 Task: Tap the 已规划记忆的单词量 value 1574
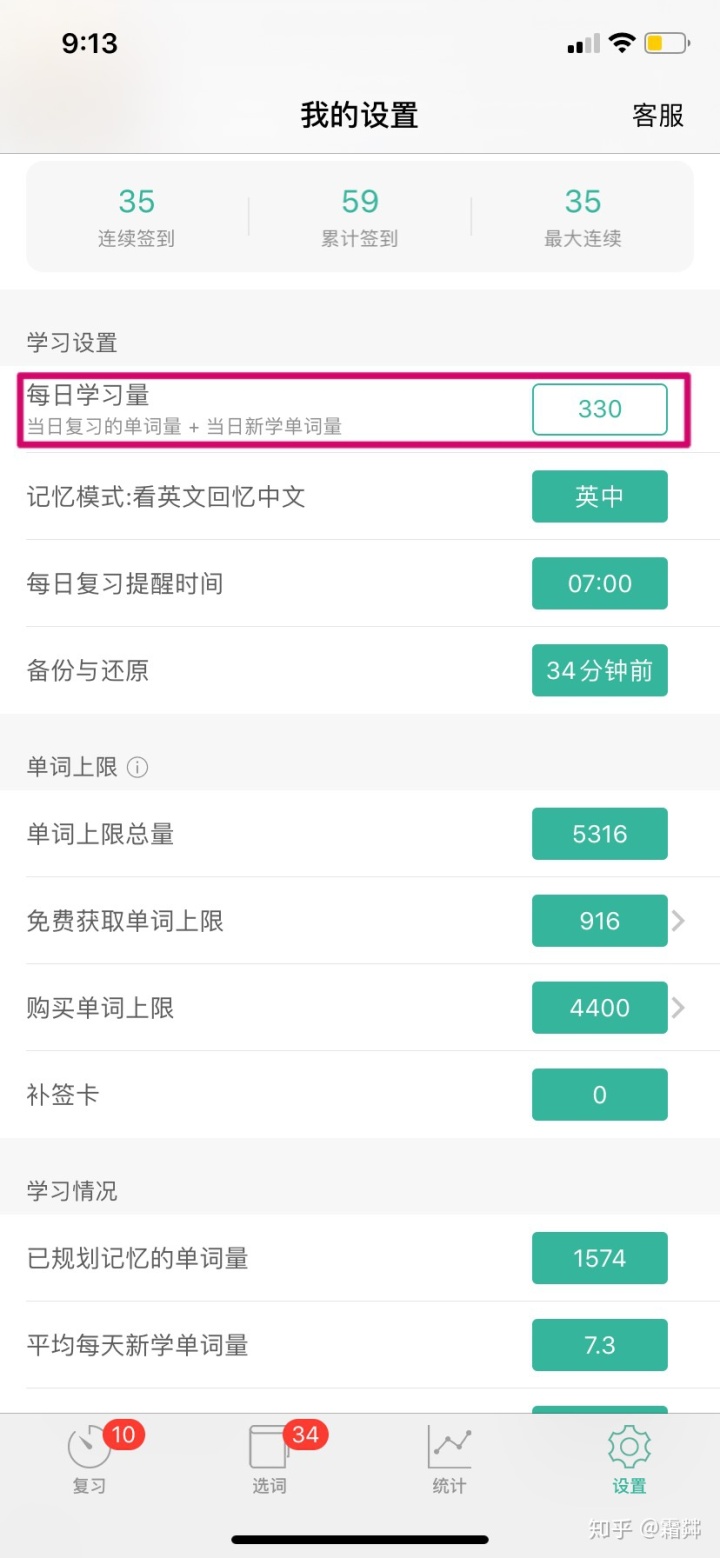tap(599, 1258)
